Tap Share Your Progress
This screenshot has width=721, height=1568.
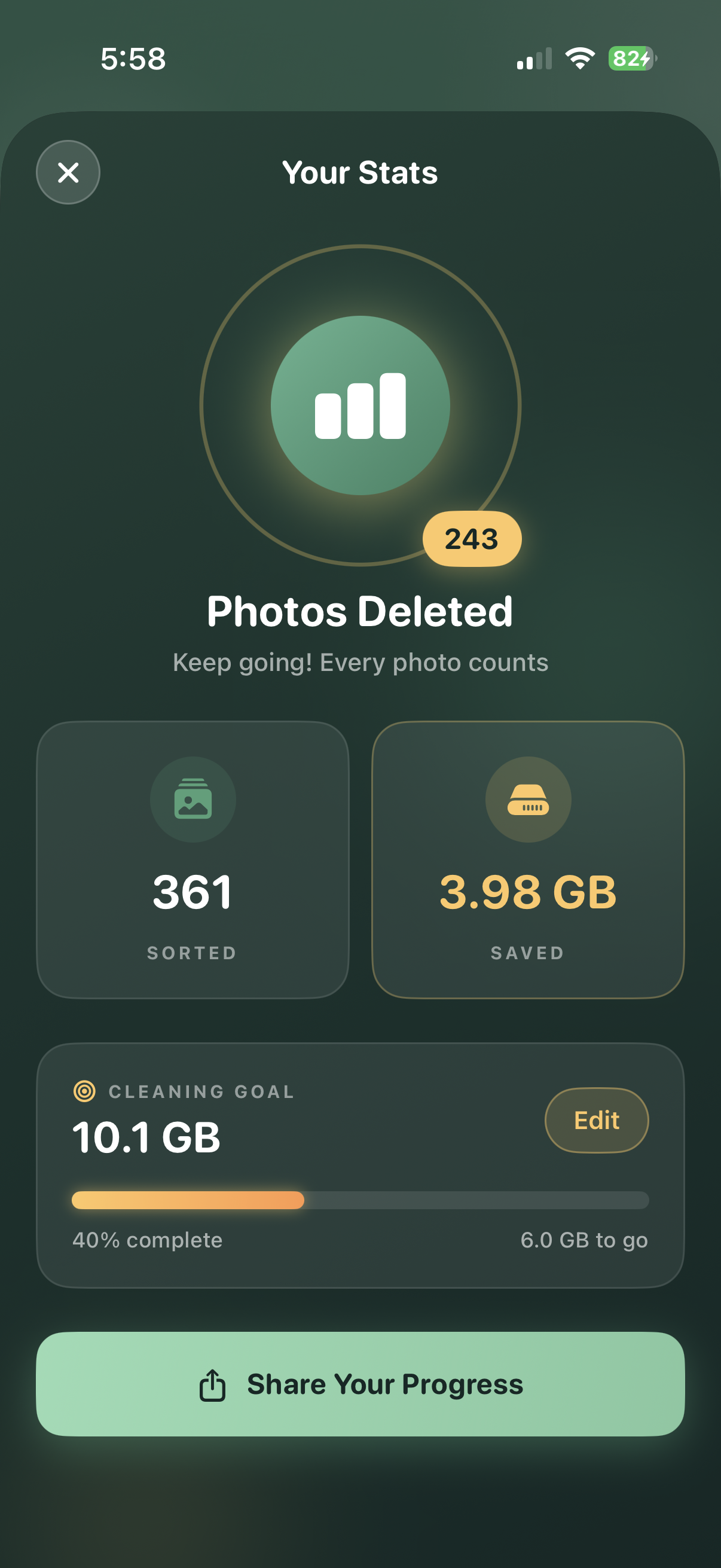click(360, 1384)
